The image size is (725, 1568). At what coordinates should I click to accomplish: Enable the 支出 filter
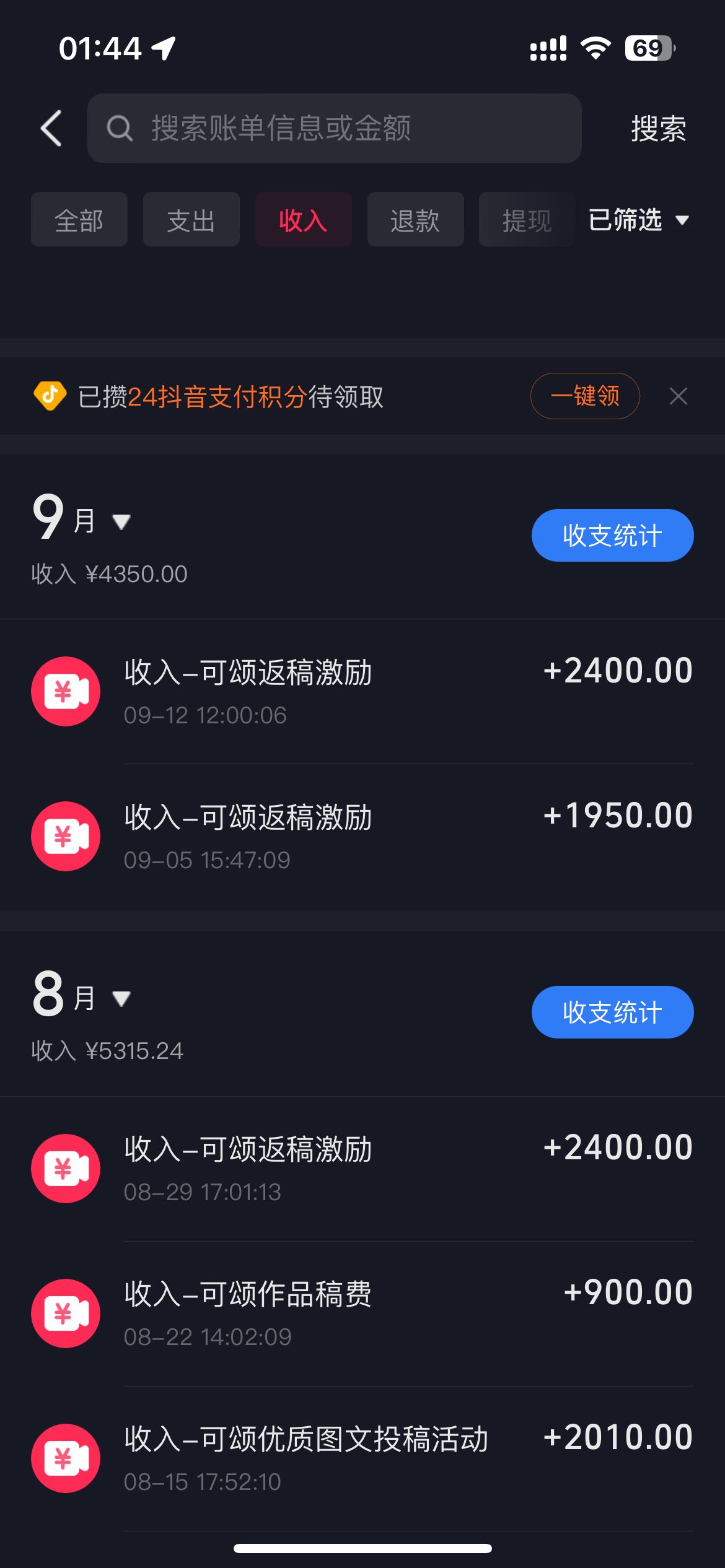pyautogui.click(x=191, y=219)
